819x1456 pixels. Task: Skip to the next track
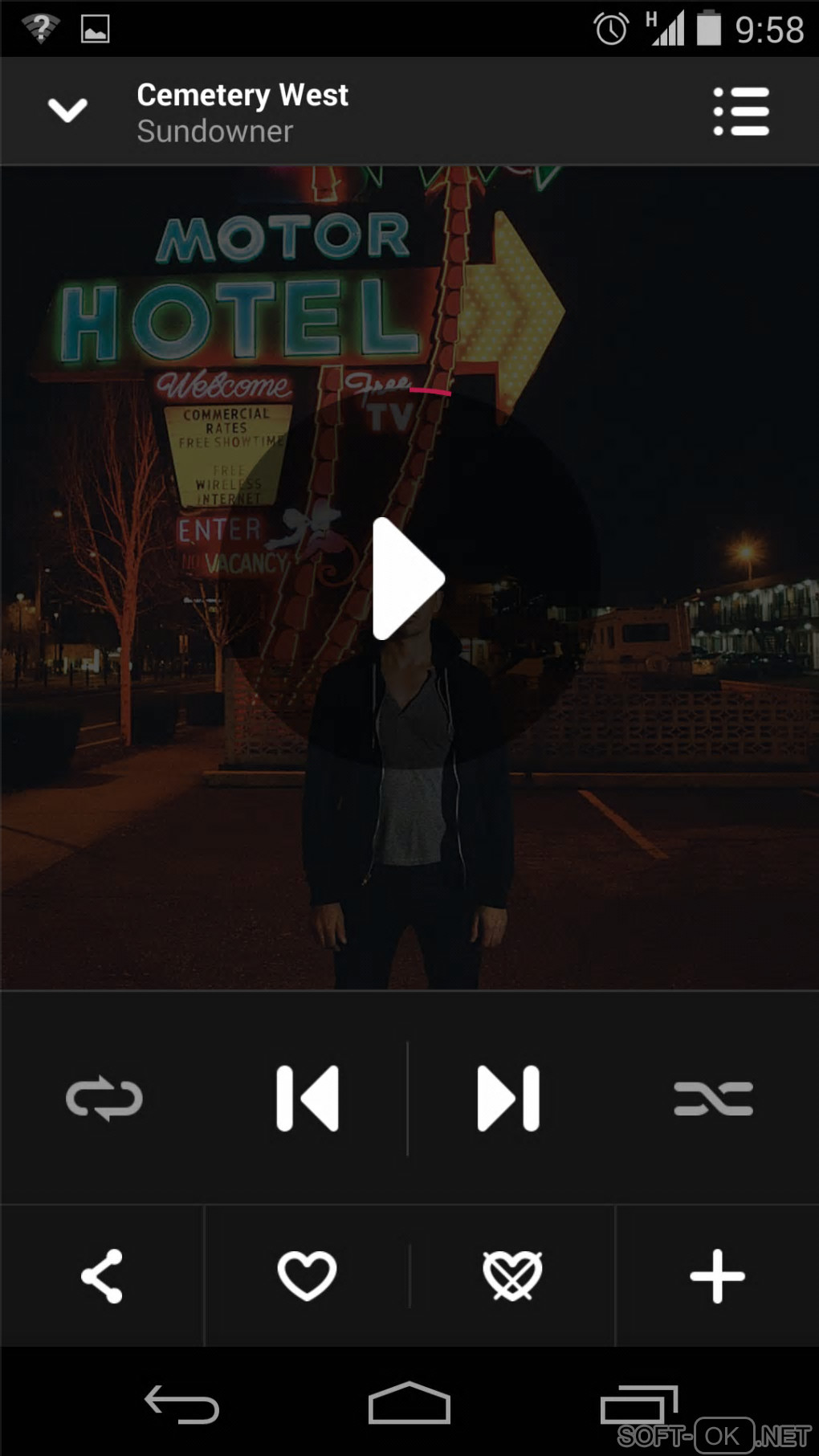tap(508, 1099)
